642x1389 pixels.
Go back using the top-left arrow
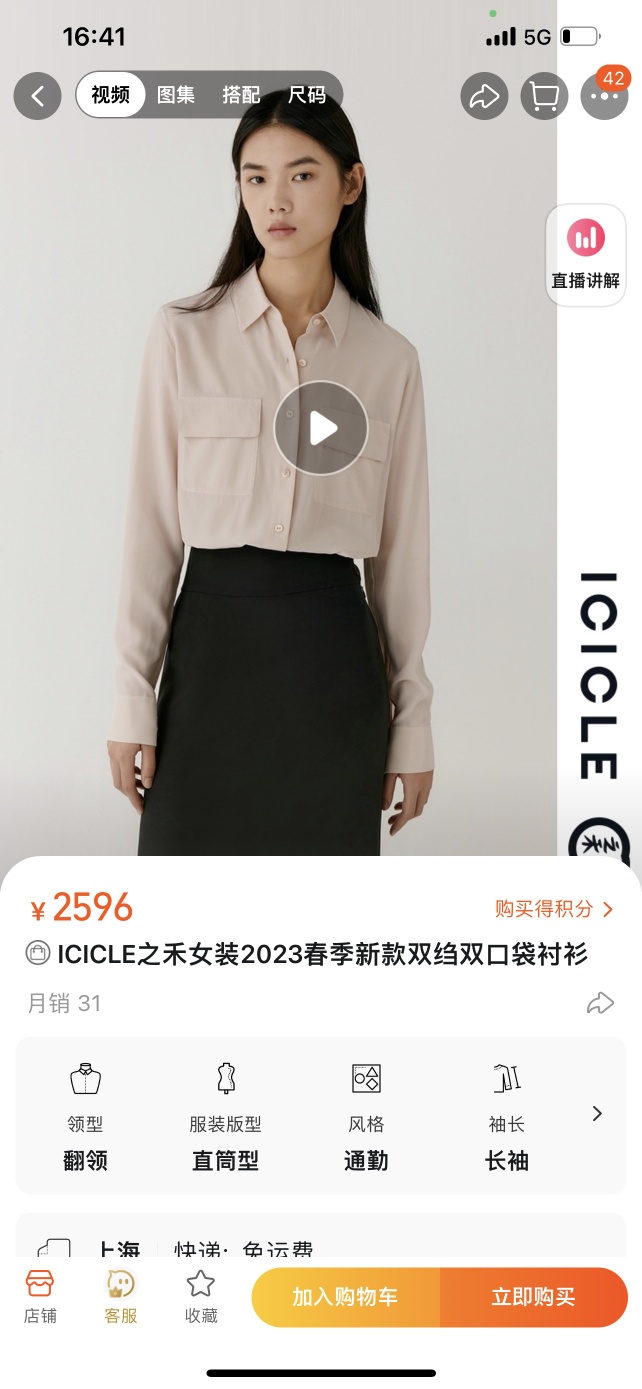[x=38, y=96]
